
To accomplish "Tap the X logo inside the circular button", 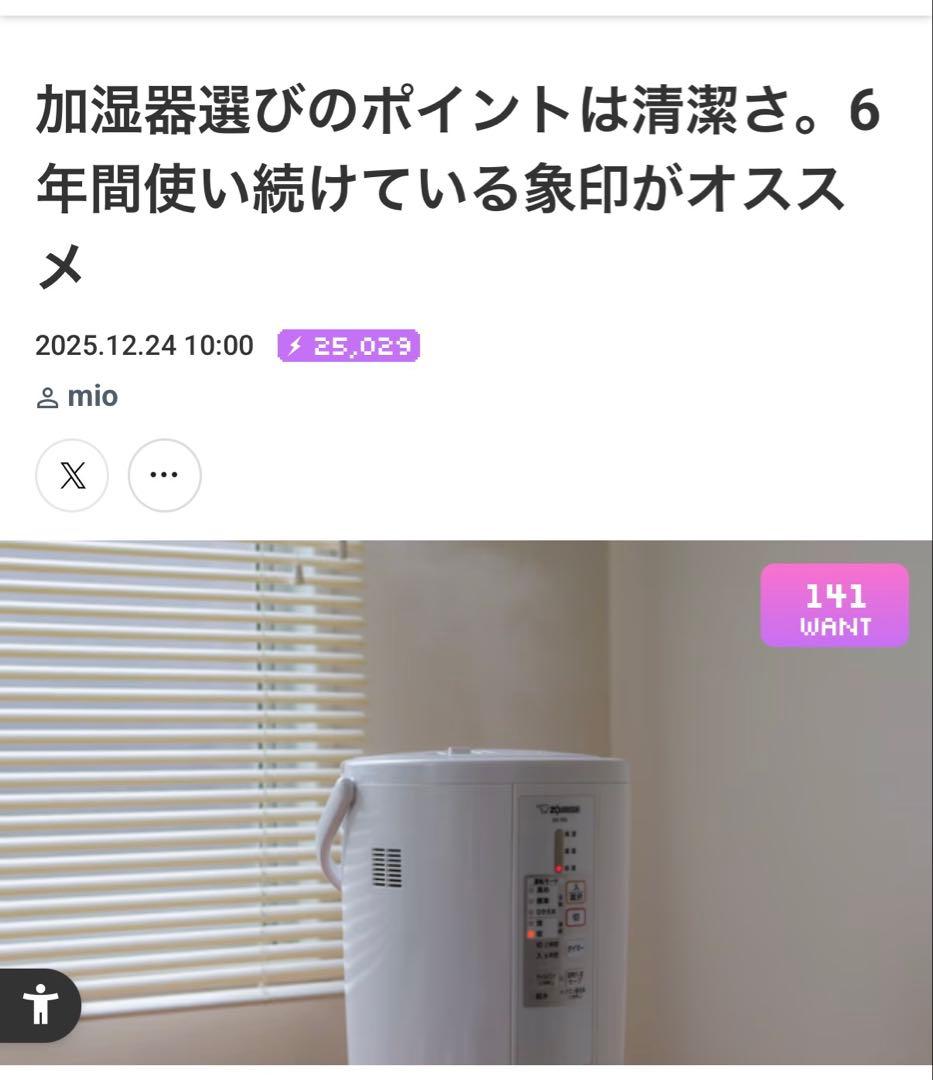I will (71, 475).
